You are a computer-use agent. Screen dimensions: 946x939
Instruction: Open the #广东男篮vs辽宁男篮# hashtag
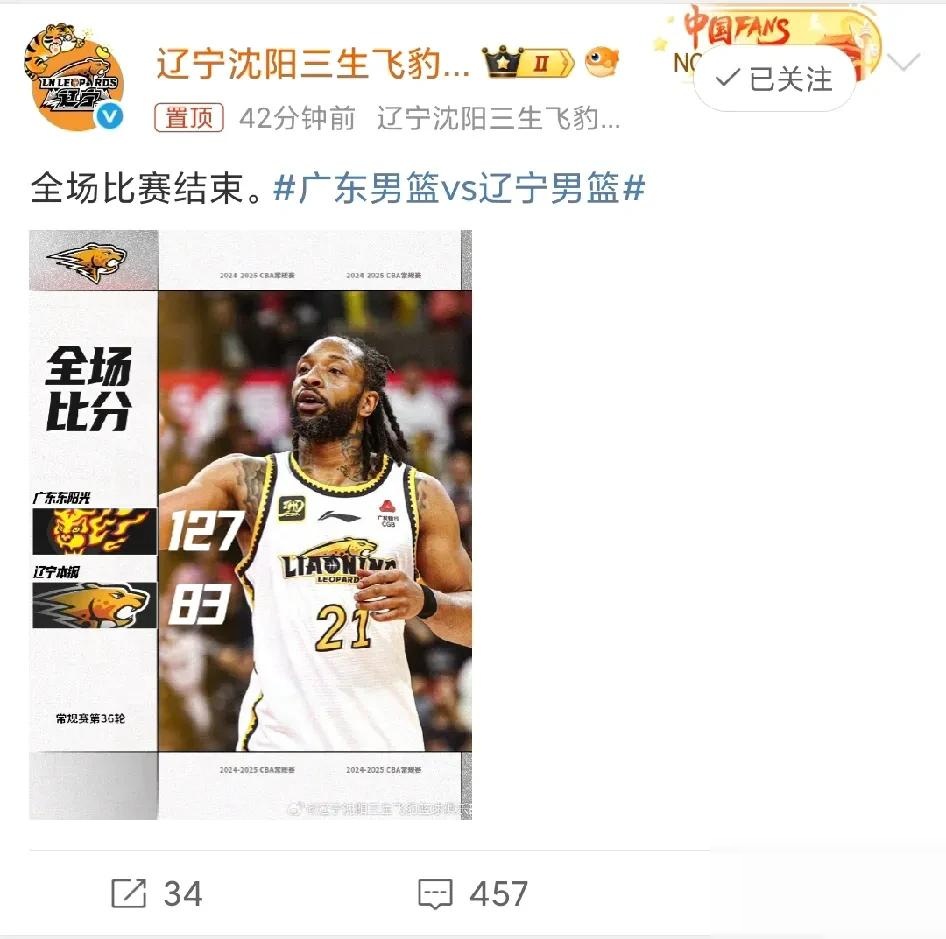tap(459, 187)
